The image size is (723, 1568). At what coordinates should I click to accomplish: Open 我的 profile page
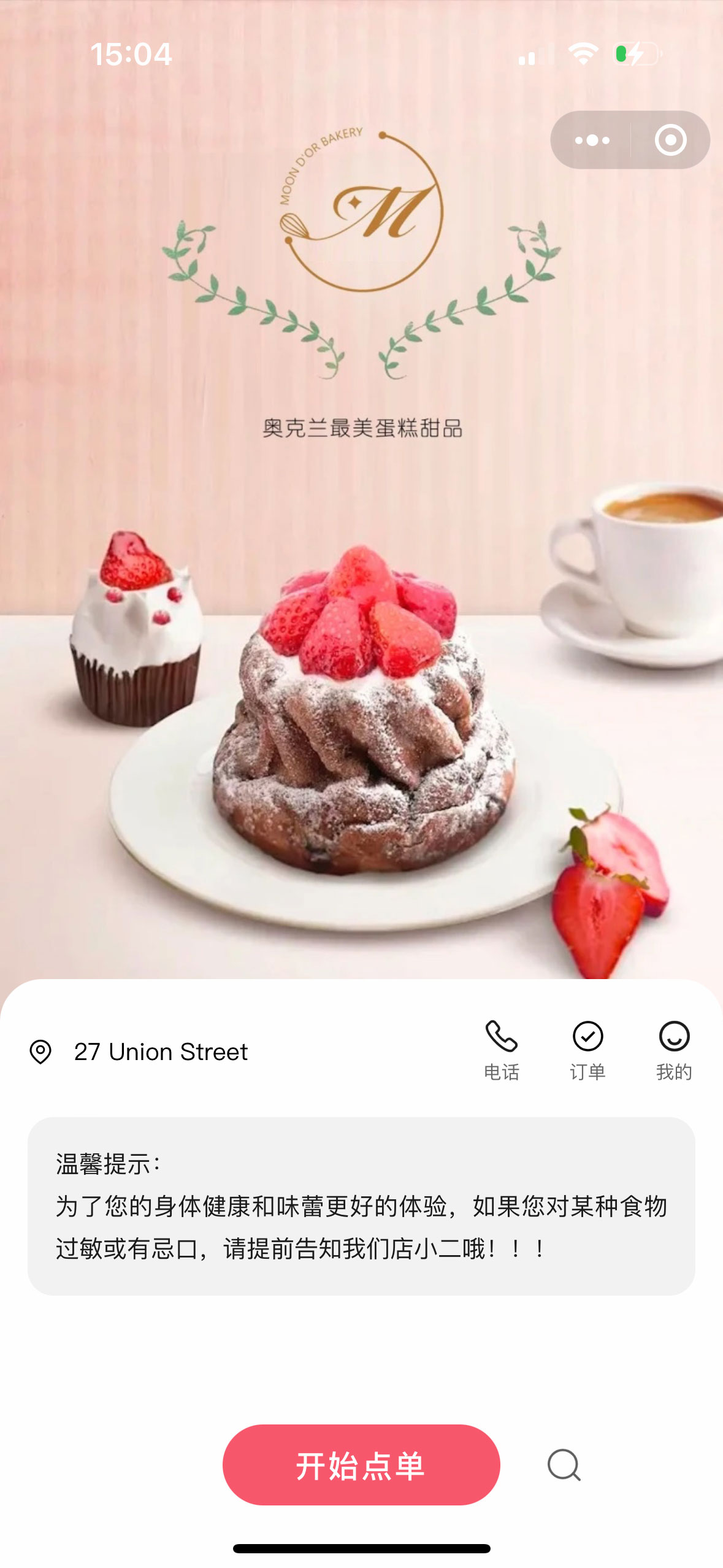point(674,1050)
